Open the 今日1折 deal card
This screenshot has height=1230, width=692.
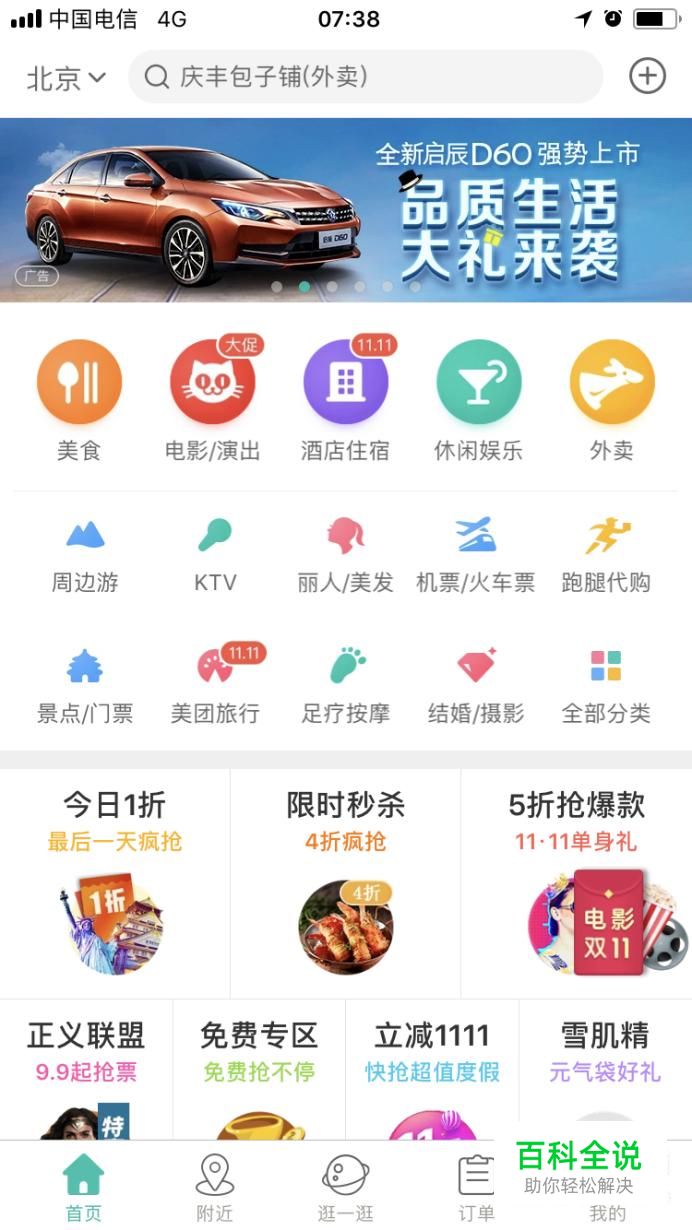115,882
